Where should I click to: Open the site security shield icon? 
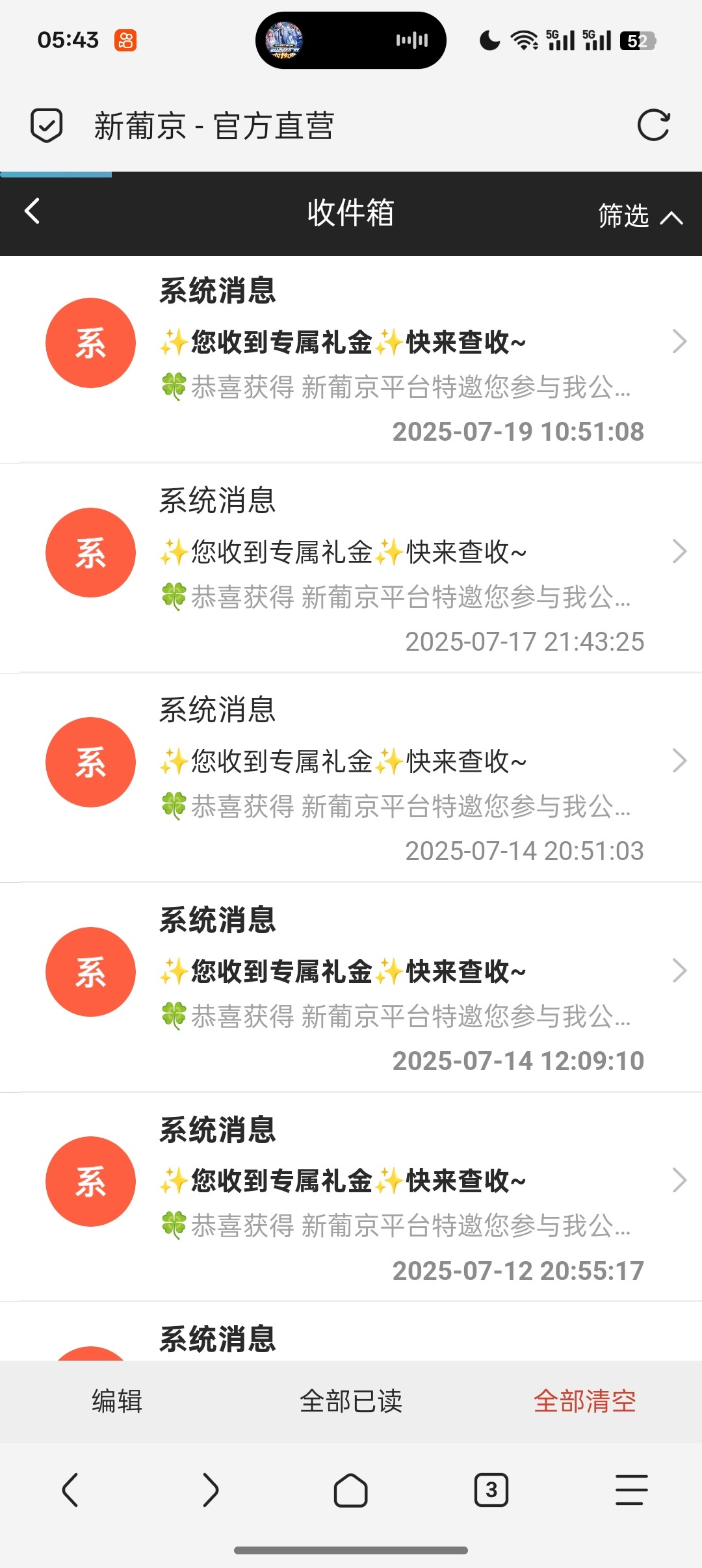click(47, 125)
